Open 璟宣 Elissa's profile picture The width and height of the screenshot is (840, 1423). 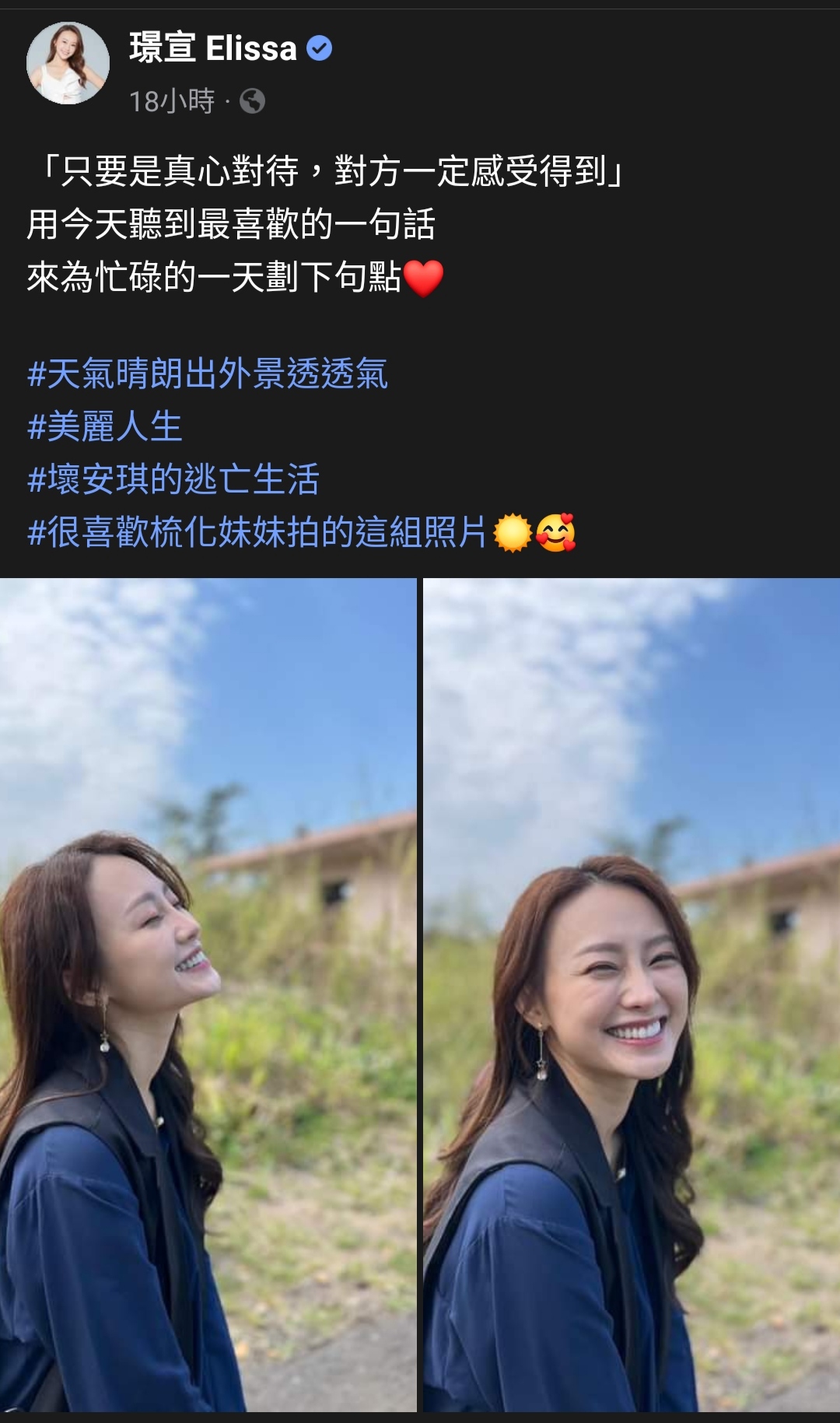pos(68,63)
